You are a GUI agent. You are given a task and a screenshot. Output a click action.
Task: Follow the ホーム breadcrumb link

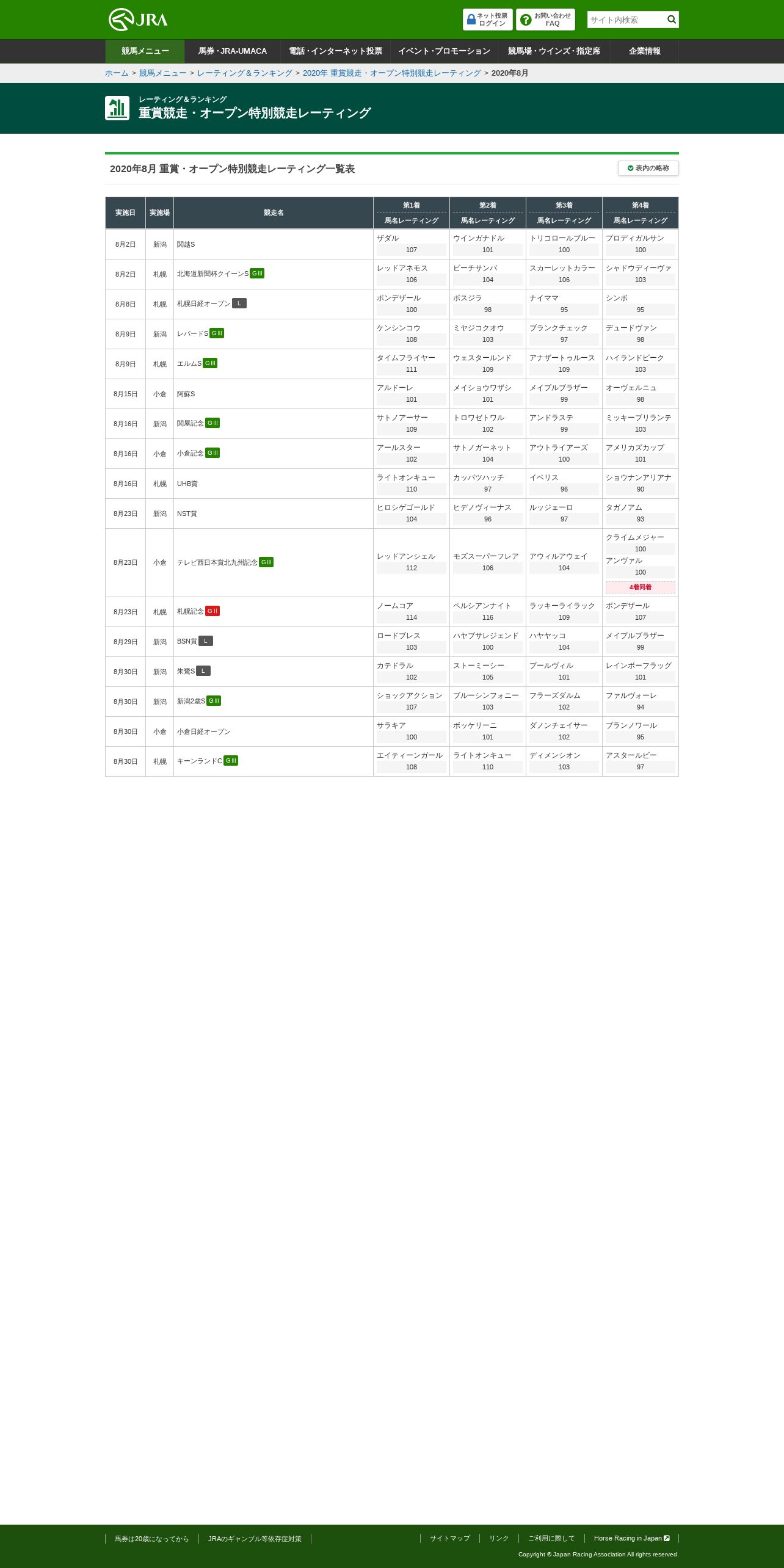(x=117, y=73)
